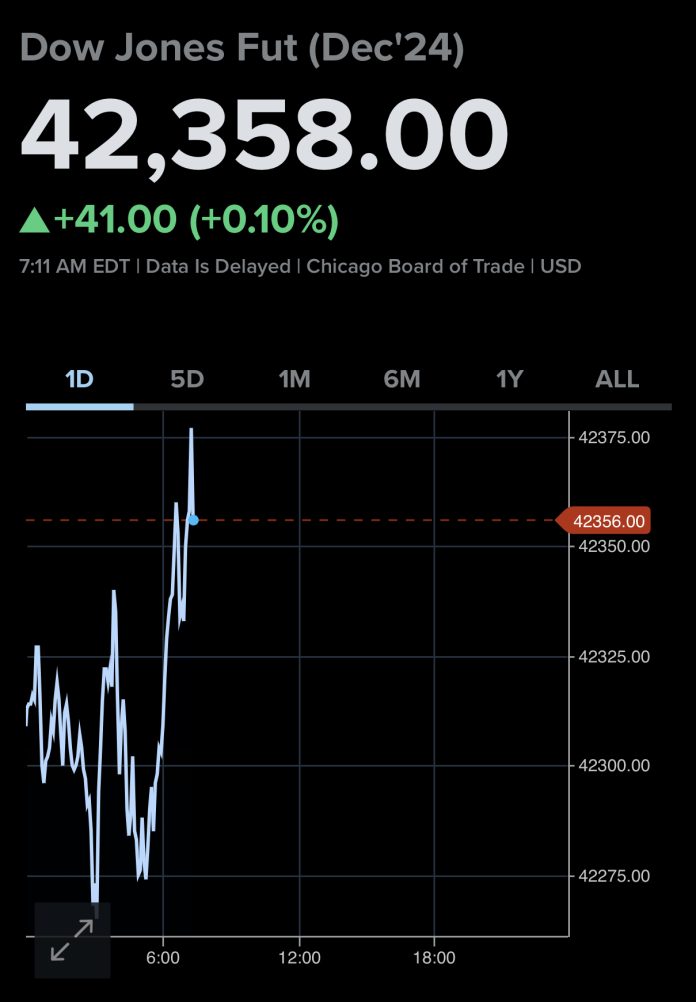This screenshot has width=696, height=1002.
Task: Select the 1D chart range
Action: click(79, 380)
